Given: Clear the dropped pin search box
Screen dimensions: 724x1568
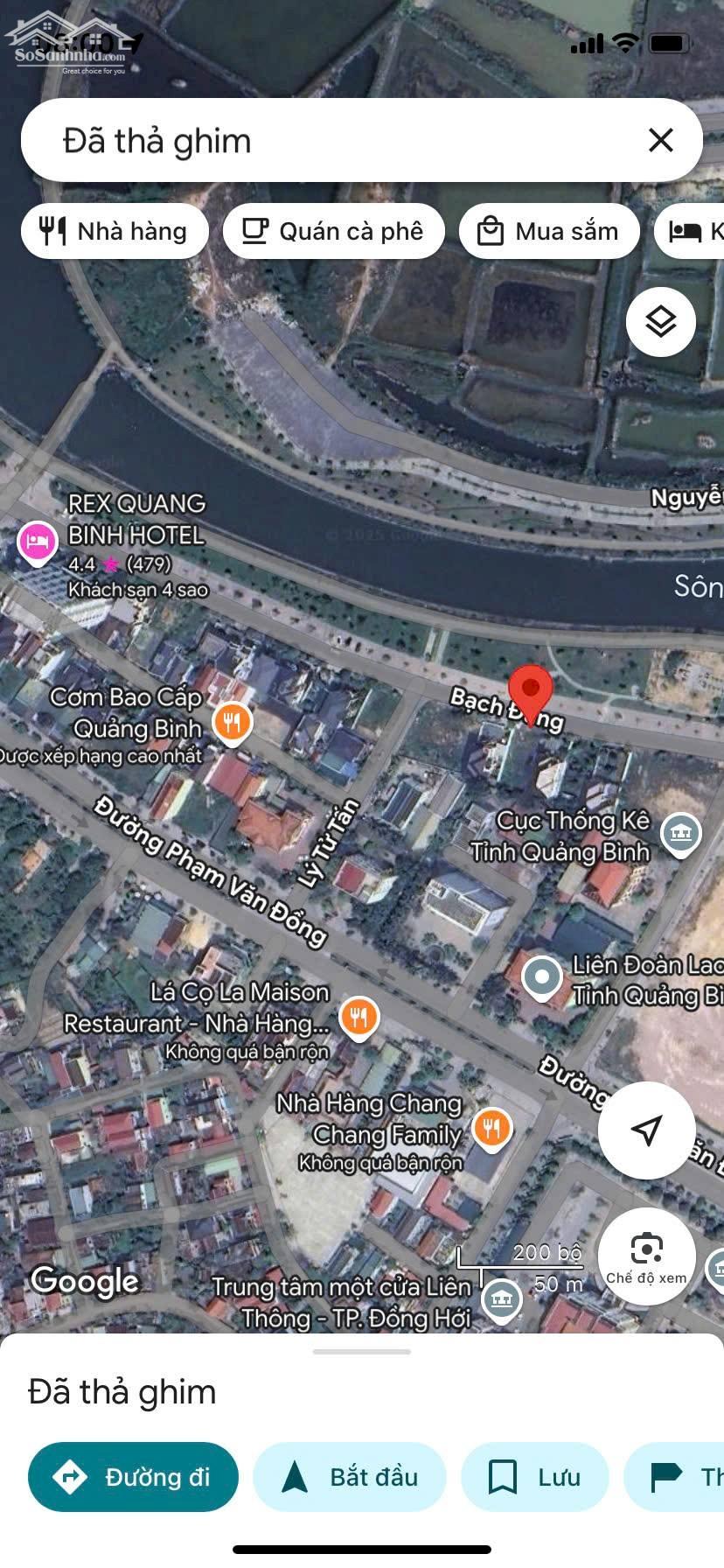Looking at the screenshot, I should tap(660, 140).
